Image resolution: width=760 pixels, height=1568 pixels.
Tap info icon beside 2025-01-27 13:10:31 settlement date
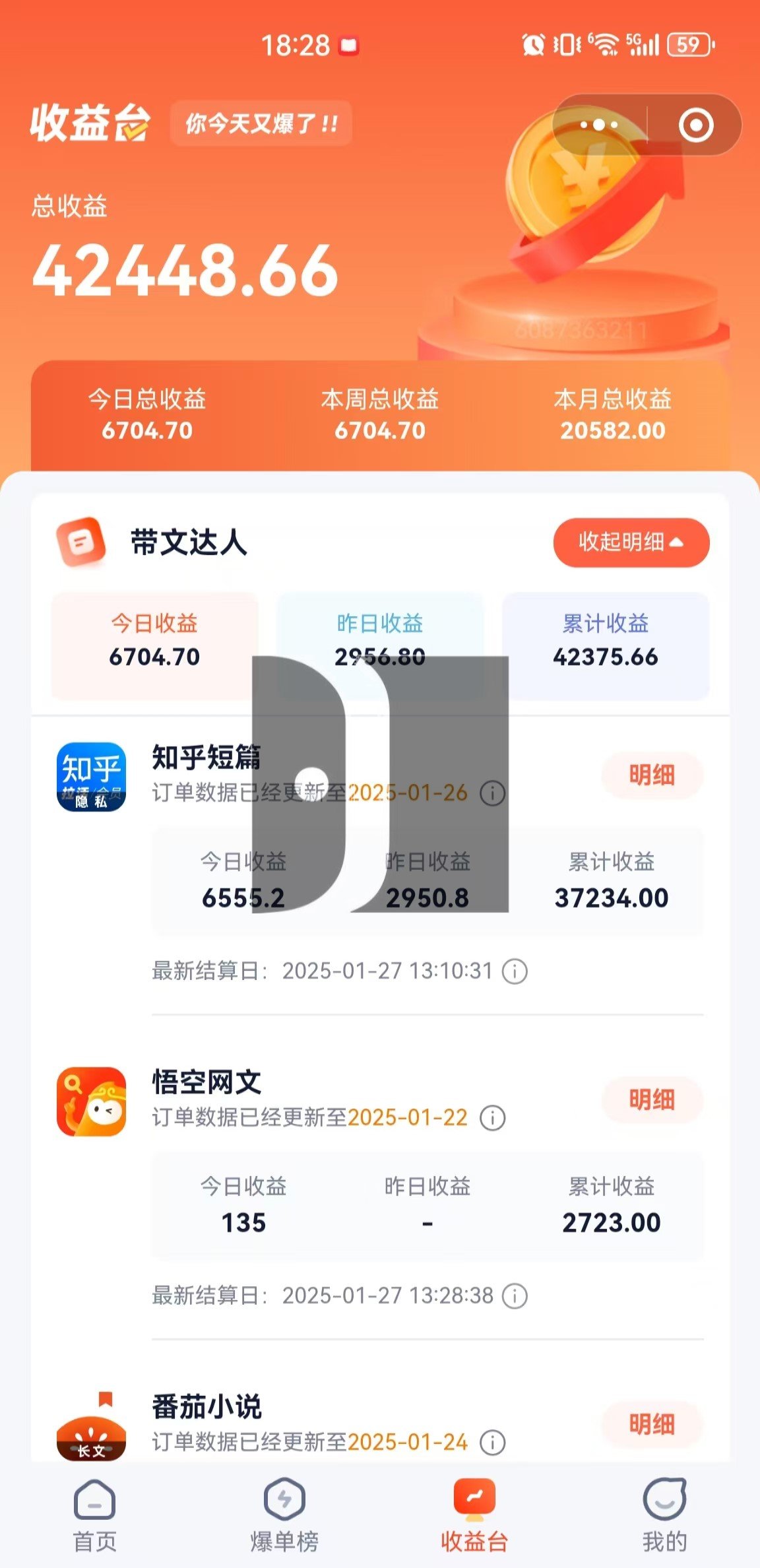(515, 971)
